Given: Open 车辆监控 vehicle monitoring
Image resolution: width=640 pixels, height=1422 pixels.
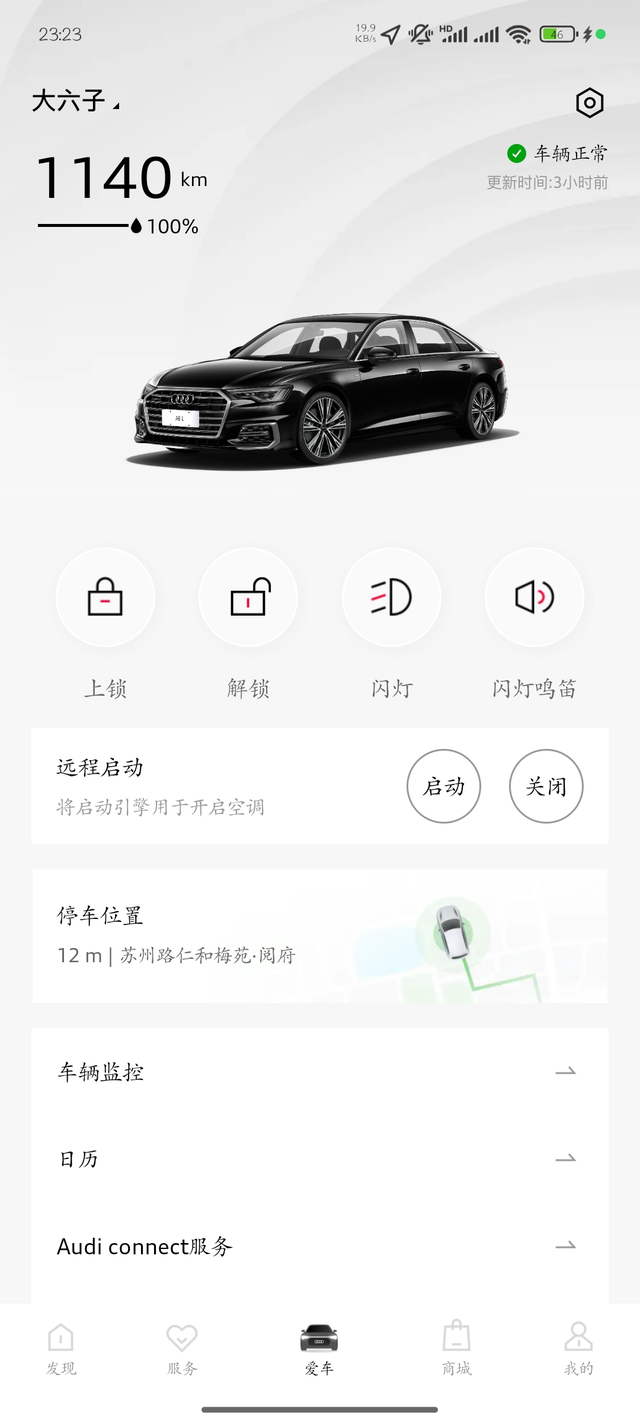Looking at the screenshot, I should [320, 1072].
